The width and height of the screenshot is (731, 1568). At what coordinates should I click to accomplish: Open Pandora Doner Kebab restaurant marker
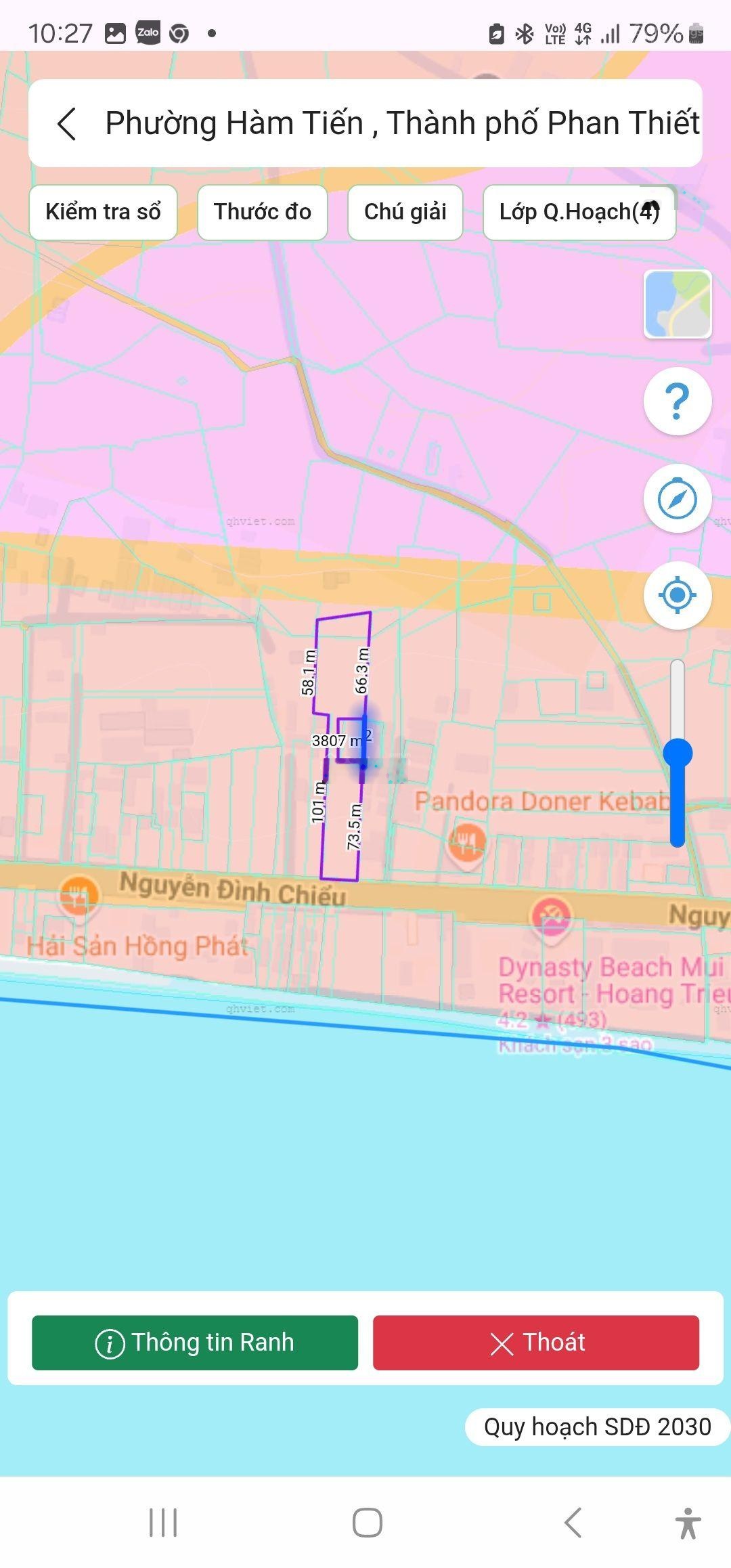coord(467,842)
